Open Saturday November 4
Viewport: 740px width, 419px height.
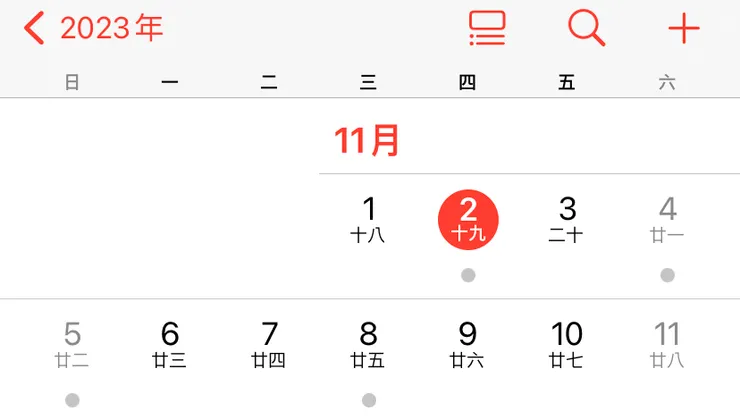click(x=667, y=220)
